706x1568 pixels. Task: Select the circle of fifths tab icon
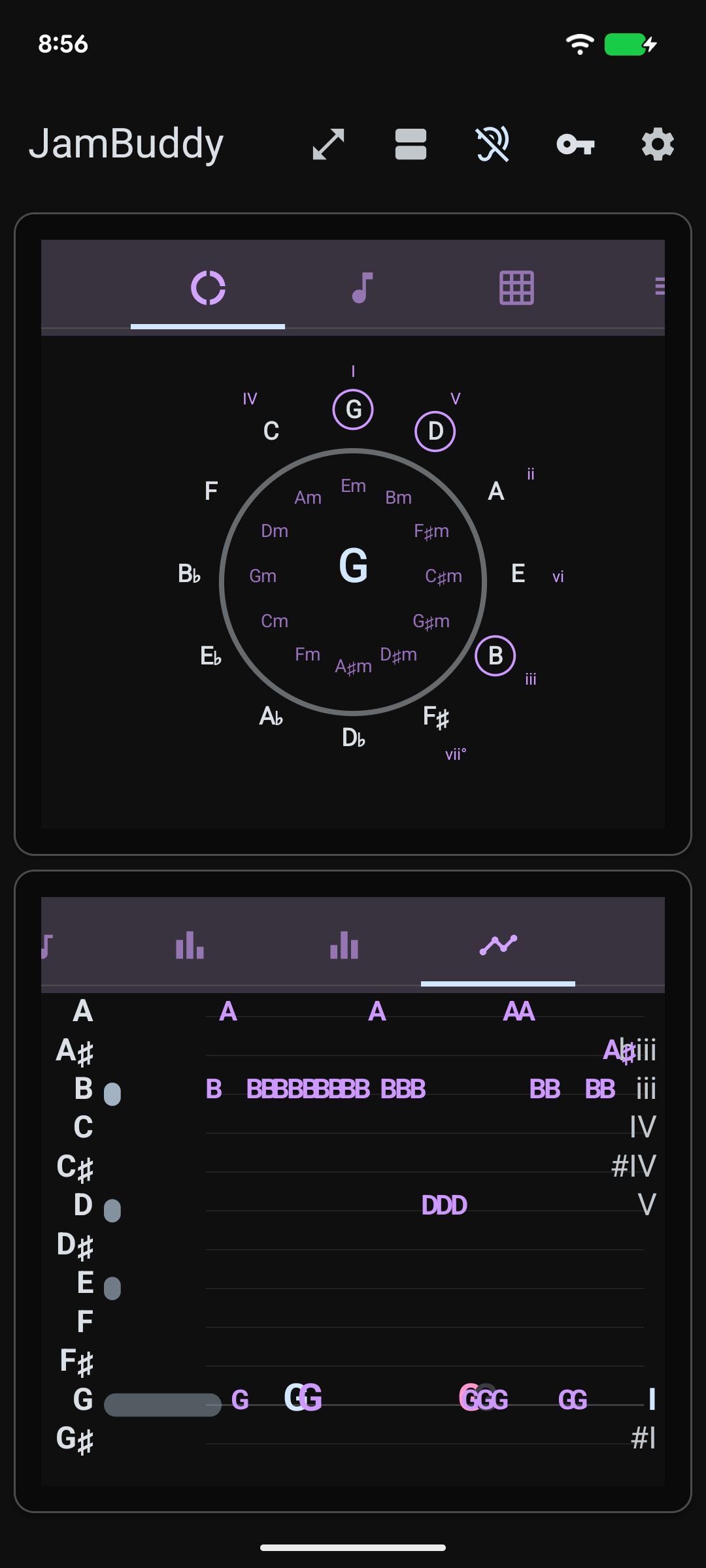208,286
